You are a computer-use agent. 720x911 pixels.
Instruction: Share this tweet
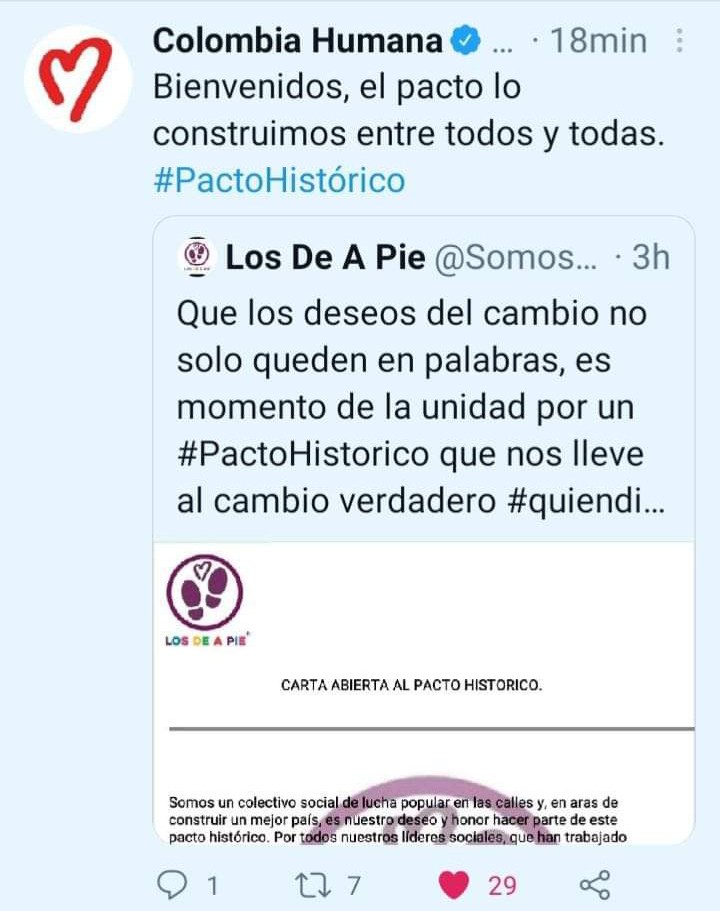tap(594, 884)
